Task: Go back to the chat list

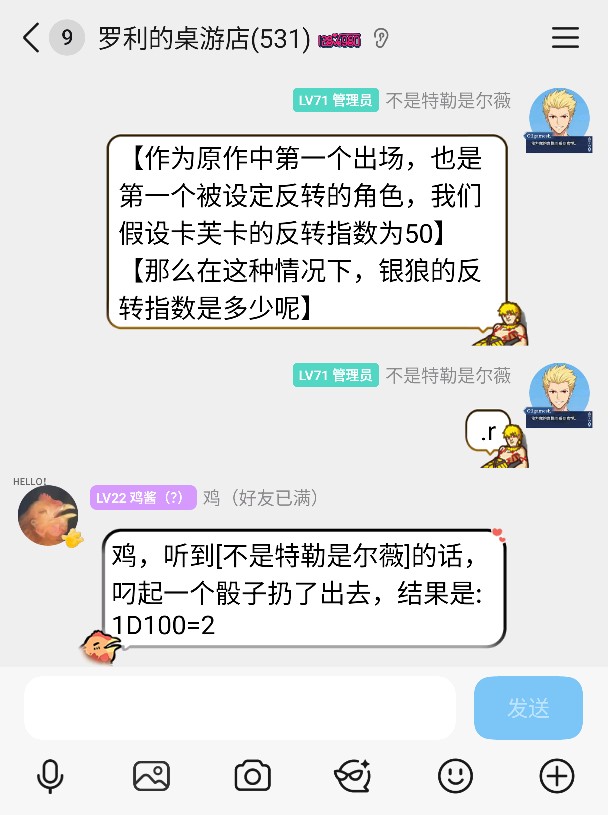Action: point(31,39)
